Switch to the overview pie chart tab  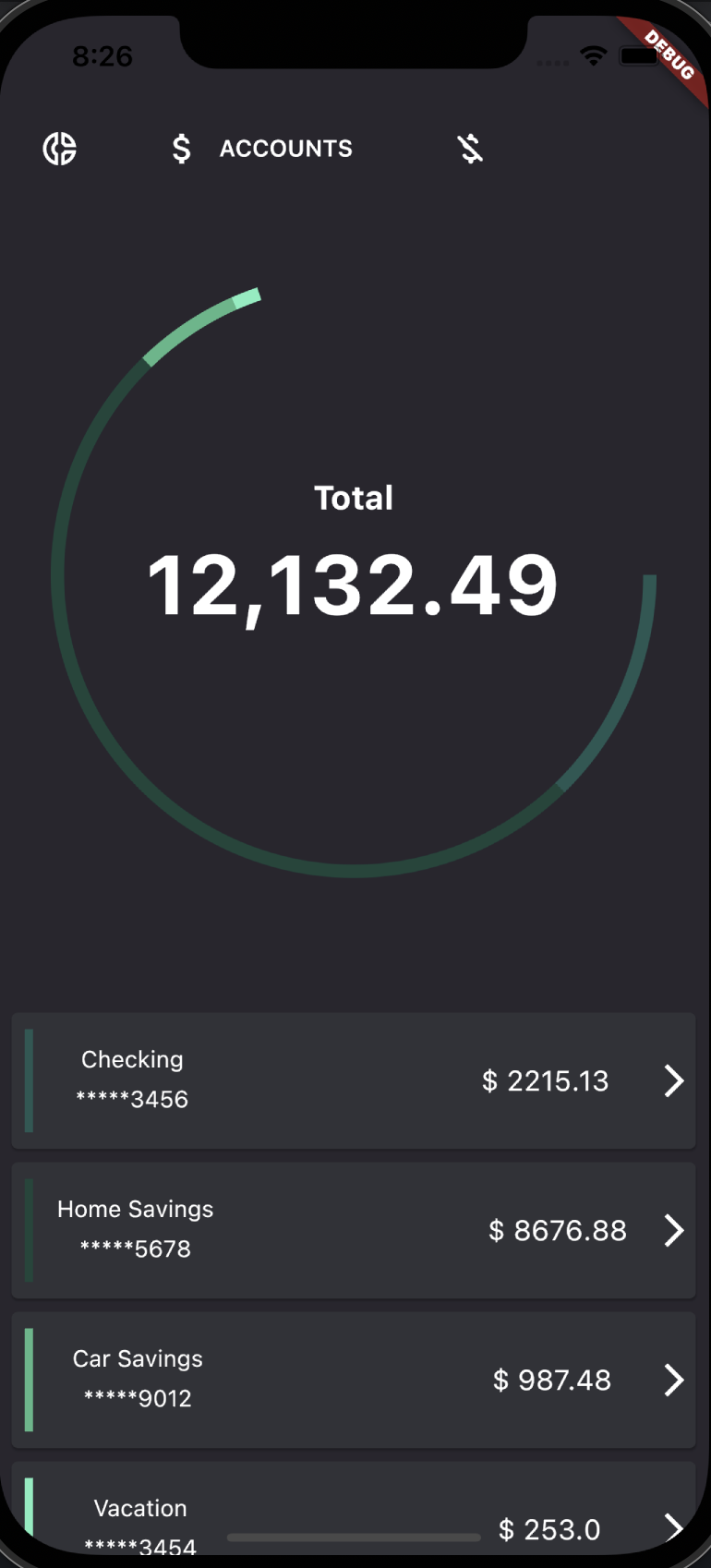[60, 149]
